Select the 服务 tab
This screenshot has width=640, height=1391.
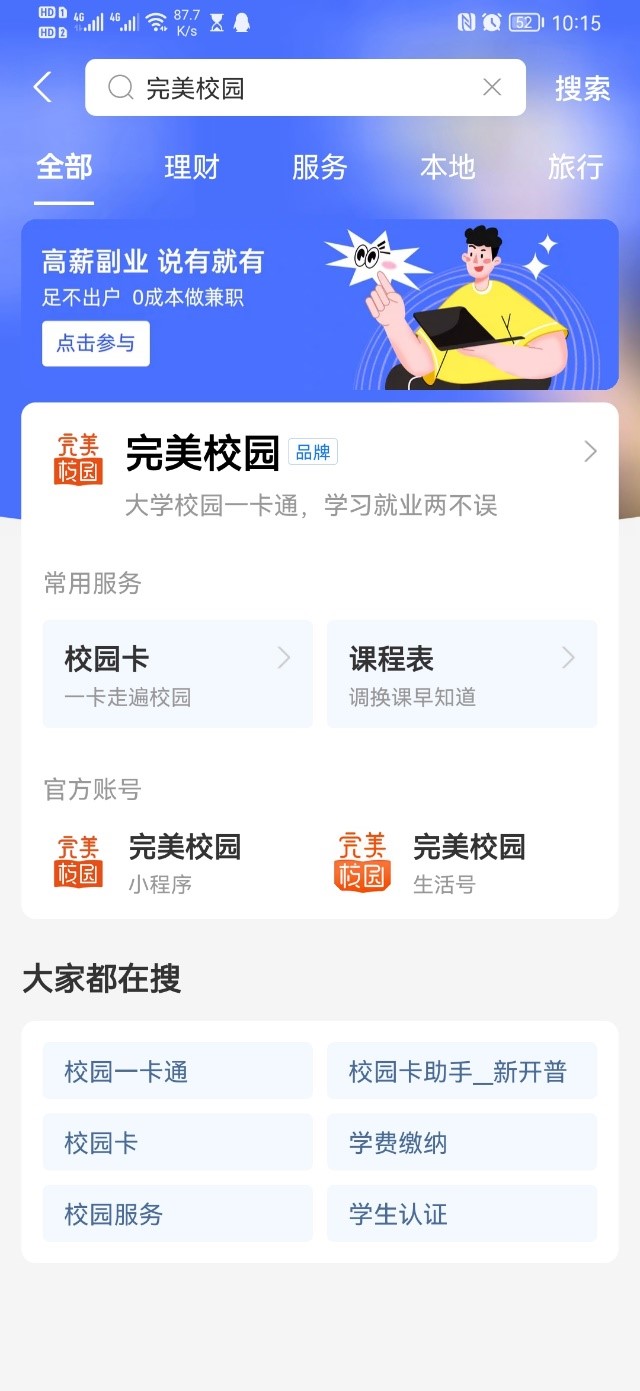pos(319,167)
